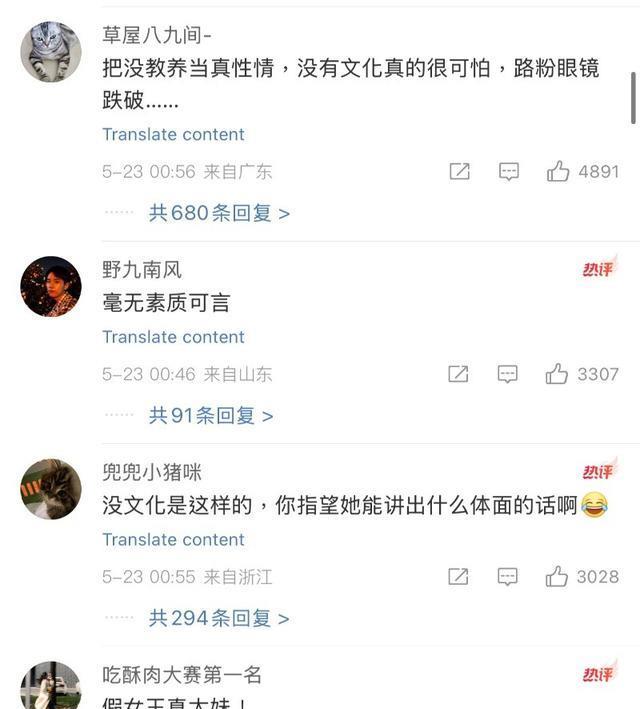Viewport: 640px width, 709px height.
Task: Expand 共294条回复 replies
Action: (x=219, y=618)
